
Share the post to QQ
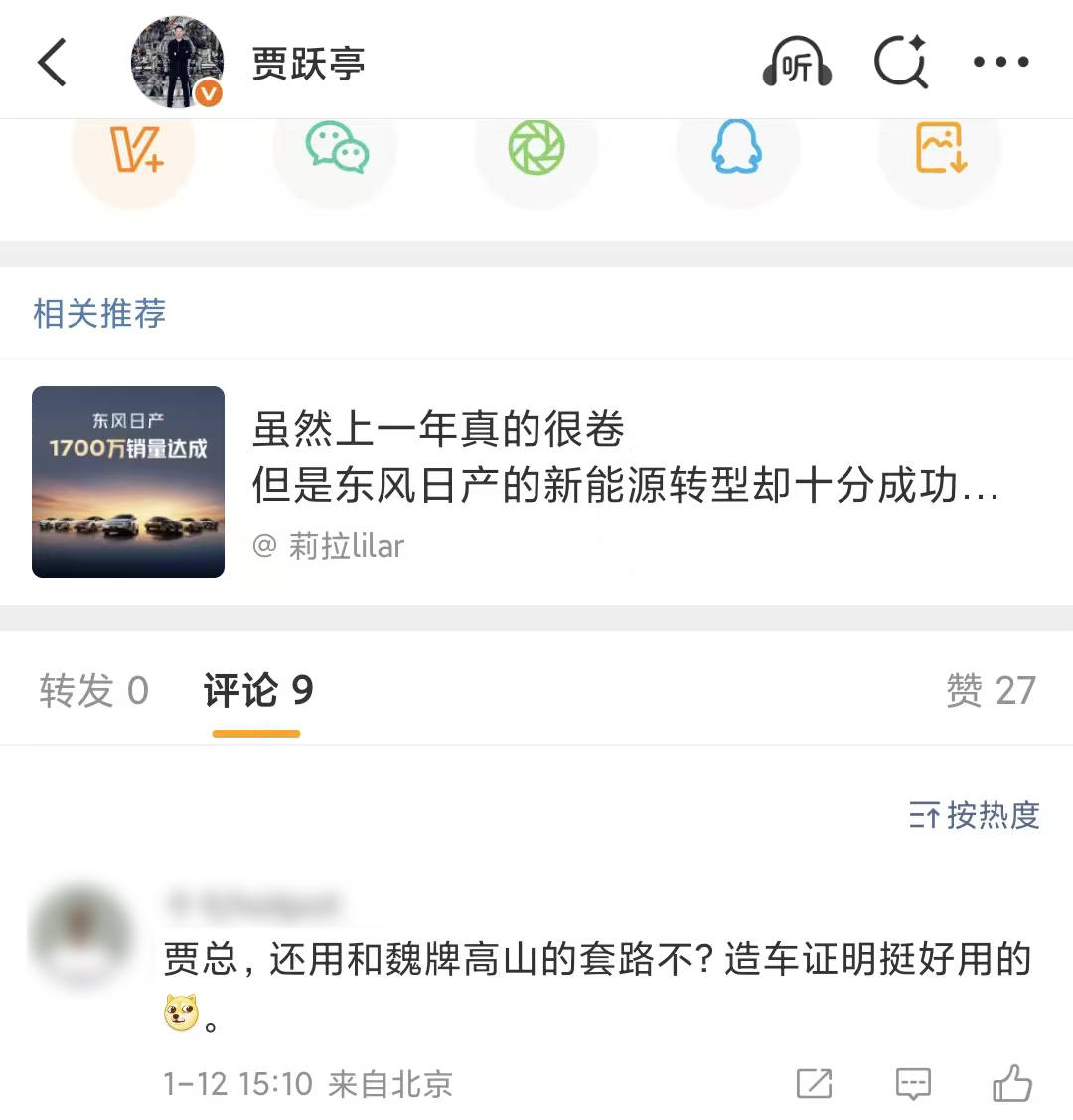pyautogui.click(x=737, y=151)
